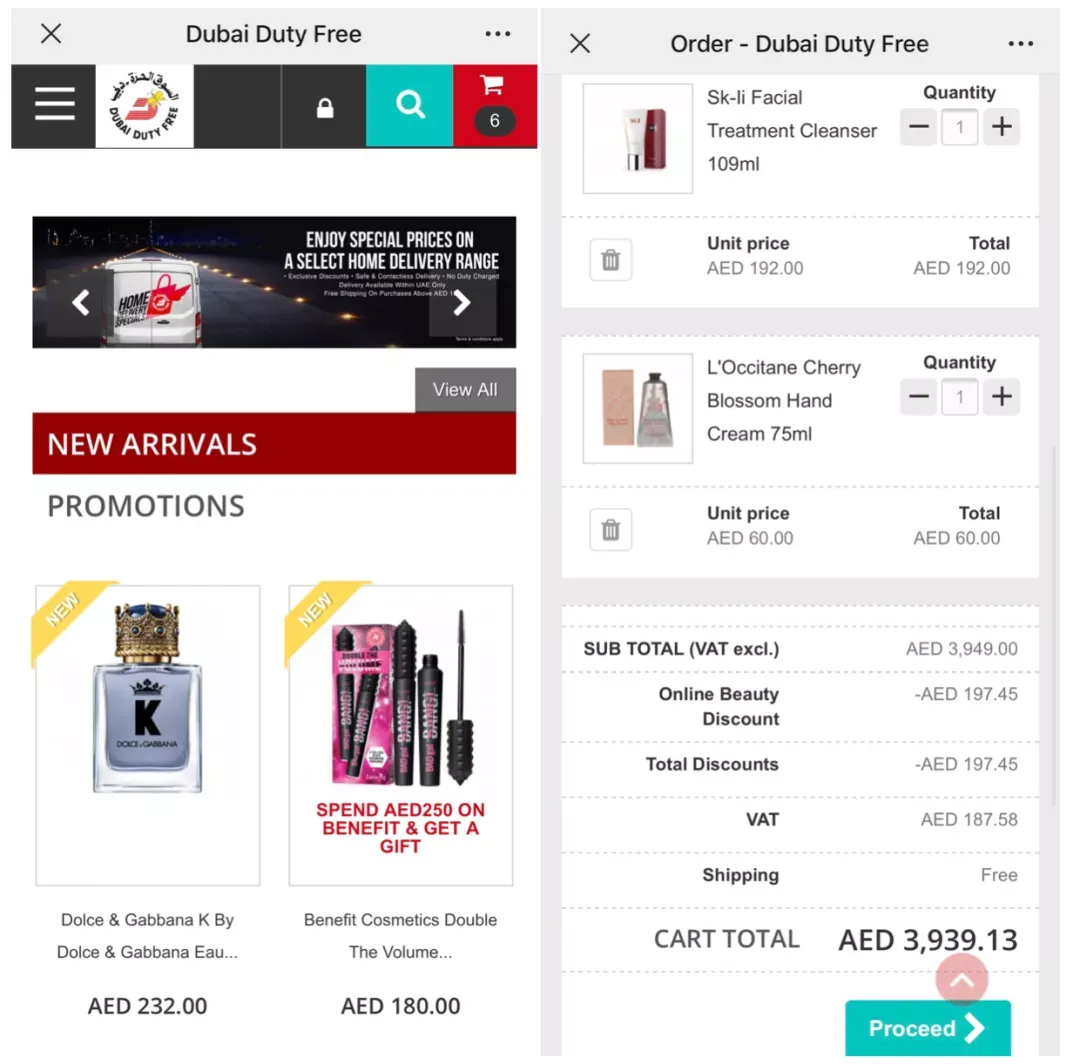Open Dolce & Gabbana K perfume product
The width and height of the screenshot is (1080, 1064).
click(x=148, y=735)
